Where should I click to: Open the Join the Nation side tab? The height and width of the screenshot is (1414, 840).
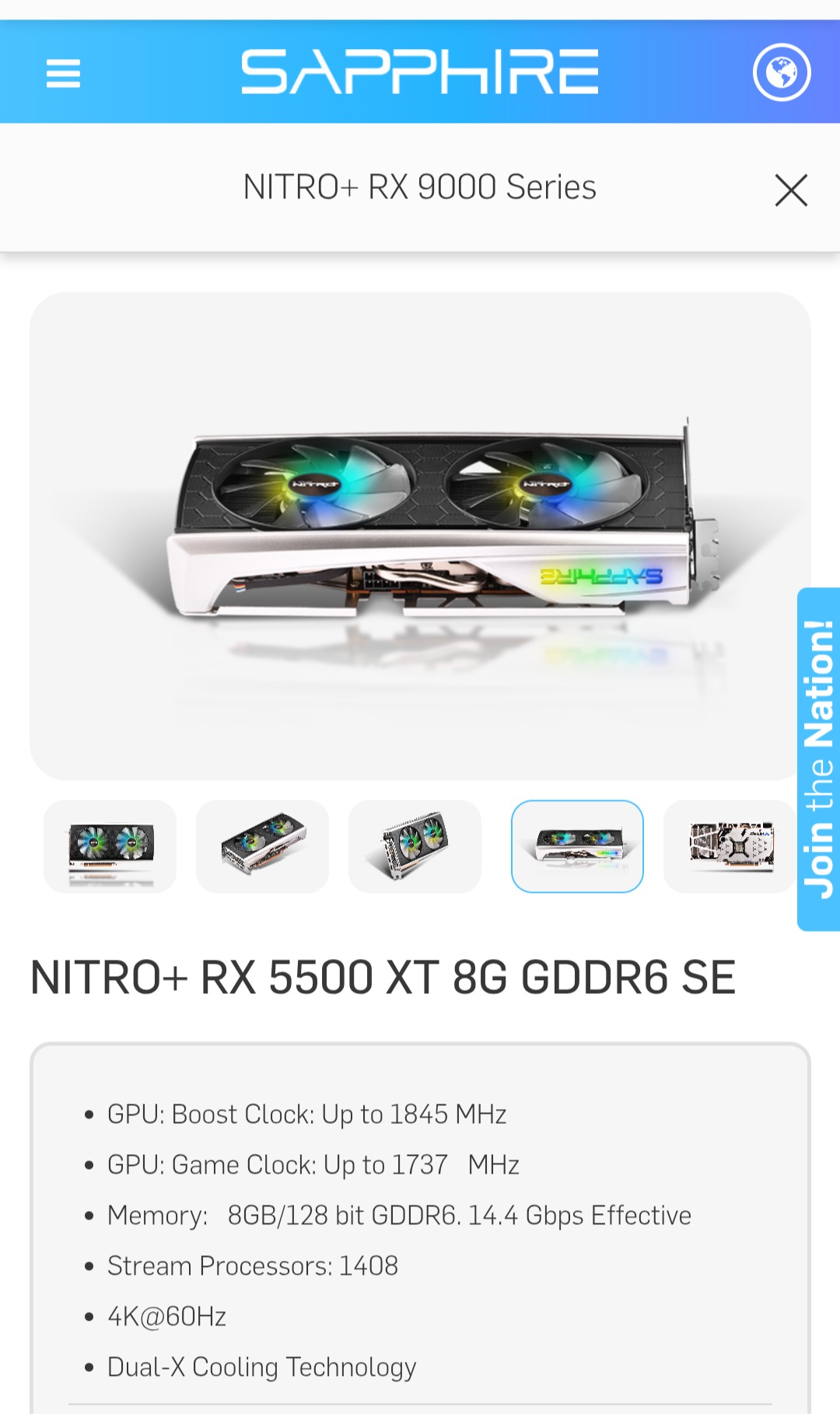818,758
